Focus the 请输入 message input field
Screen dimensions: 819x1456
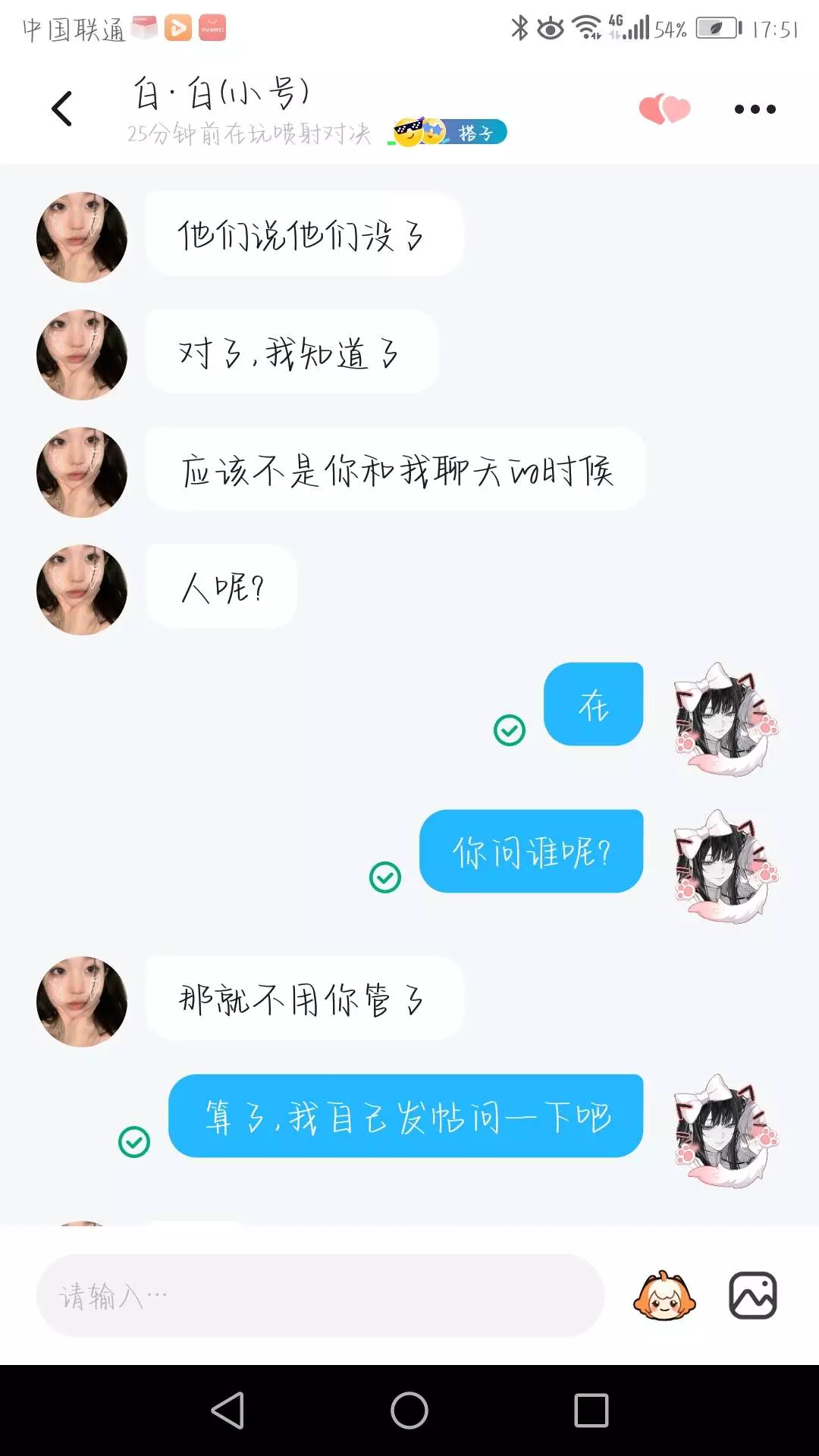(x=320, y=1295)
